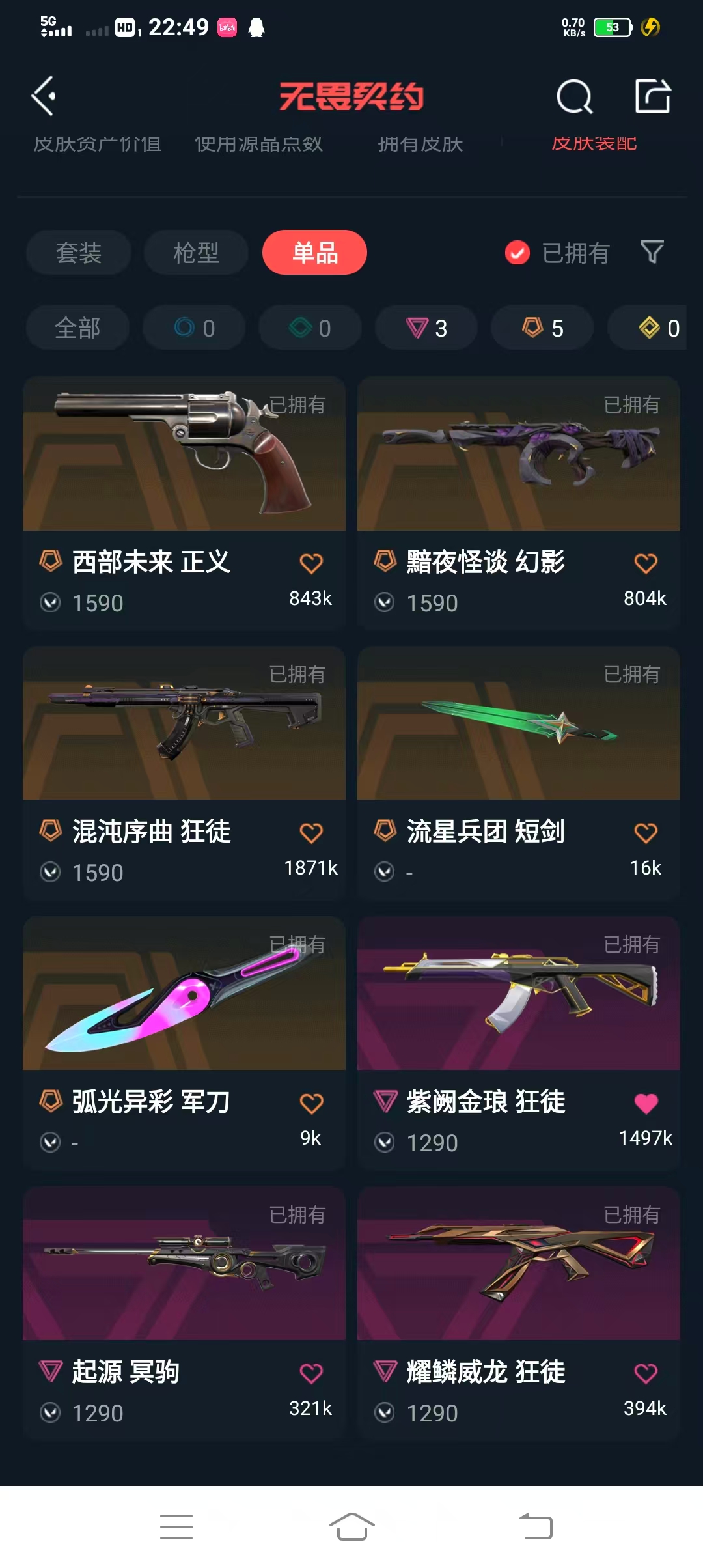Open the search icon in the header
703x1568 pixels.
pyautogui.click(x=574, y=97)
